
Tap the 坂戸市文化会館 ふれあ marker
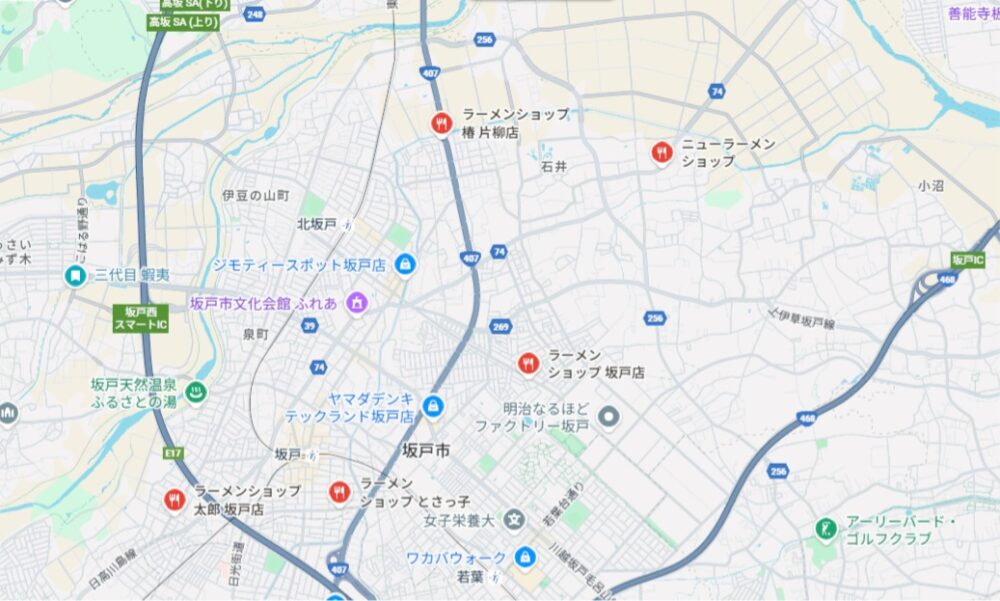pos(355,302)
